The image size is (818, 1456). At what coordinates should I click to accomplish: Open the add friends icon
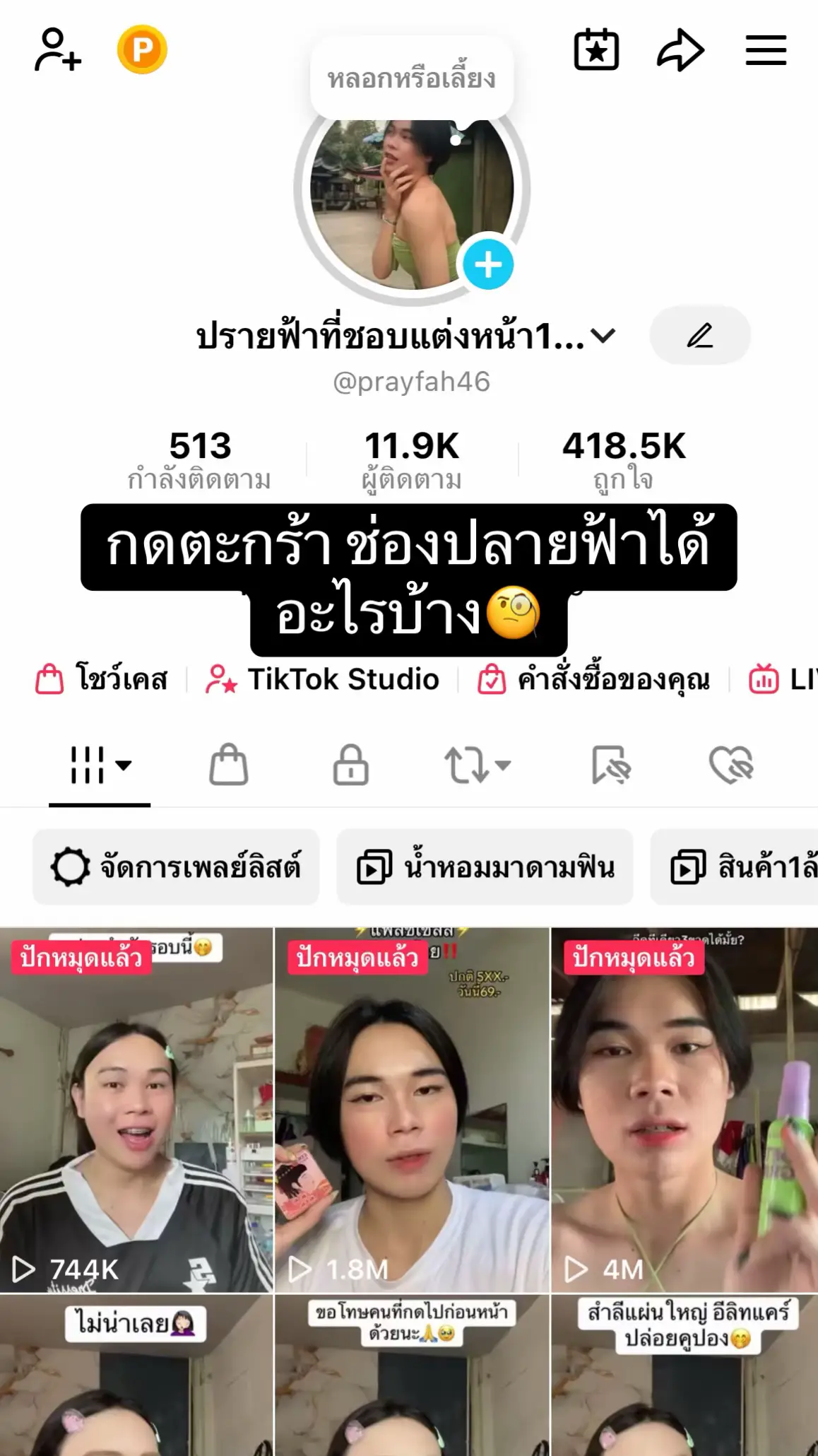[57, 51]
